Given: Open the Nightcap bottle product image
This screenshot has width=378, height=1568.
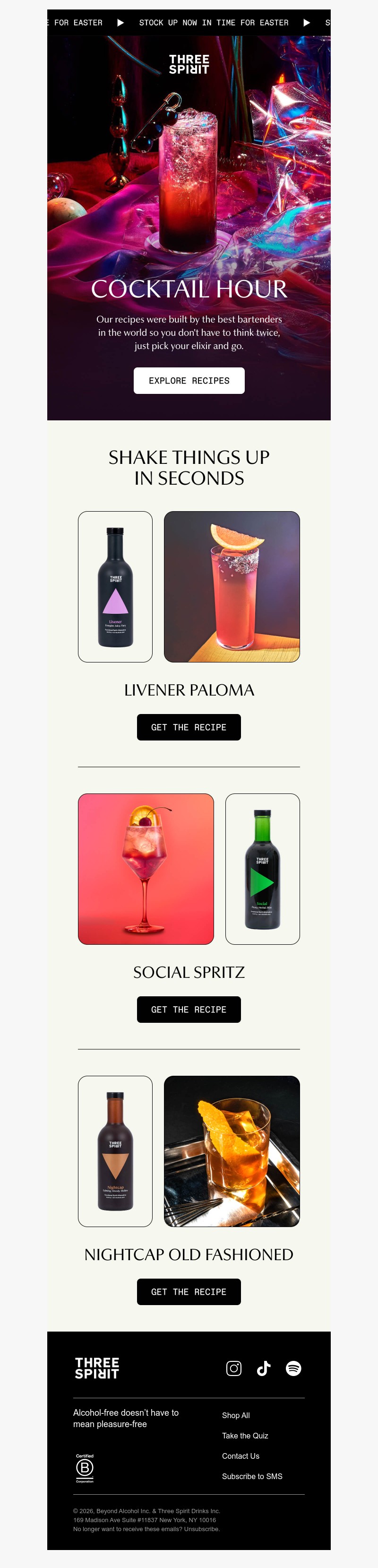Looking at the screenshot, I should (115, 1151).
